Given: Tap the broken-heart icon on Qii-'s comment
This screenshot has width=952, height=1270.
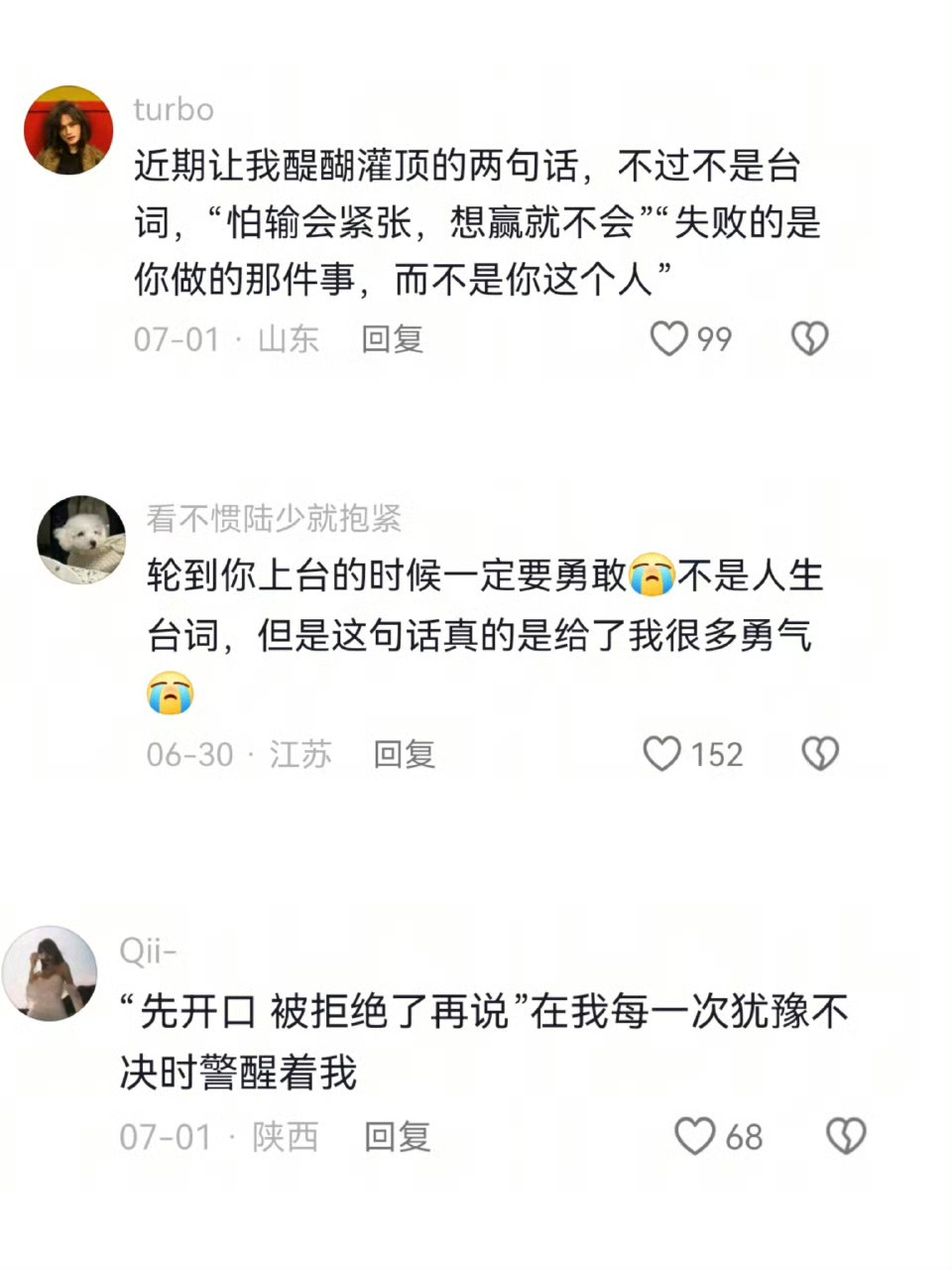Looking at the screenshot, I should (x=846, y=1135).
